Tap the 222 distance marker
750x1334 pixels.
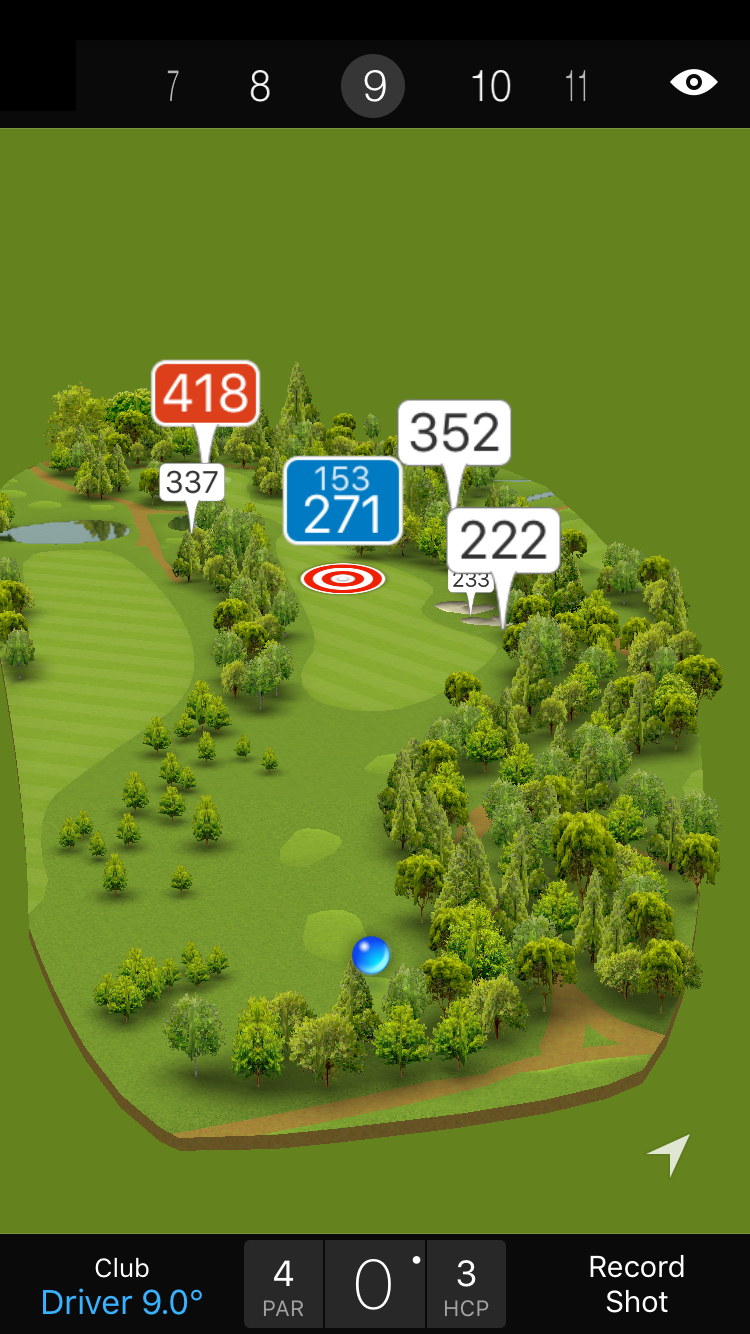[503, 541]
